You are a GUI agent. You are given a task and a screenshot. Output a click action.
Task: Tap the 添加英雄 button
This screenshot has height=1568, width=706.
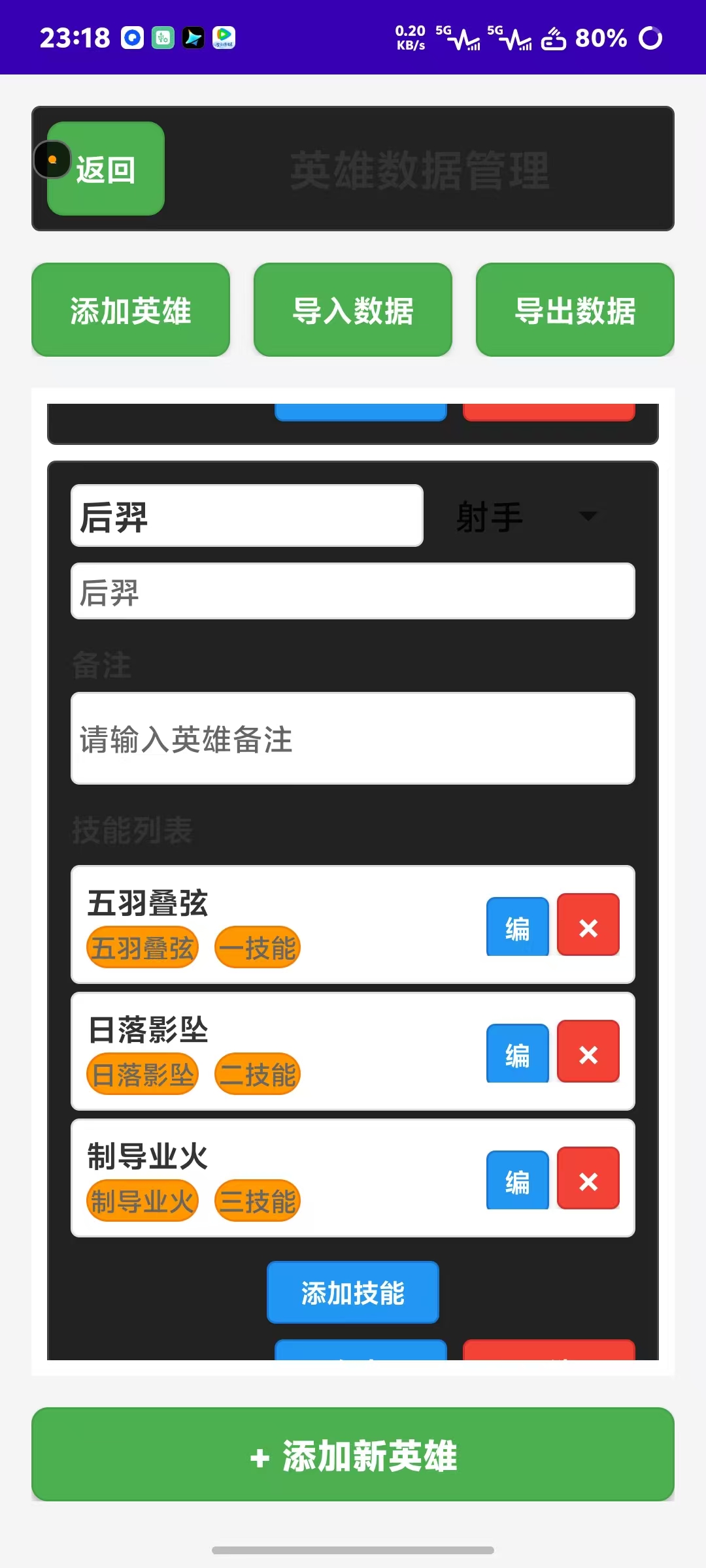click(x=131, y=310)
